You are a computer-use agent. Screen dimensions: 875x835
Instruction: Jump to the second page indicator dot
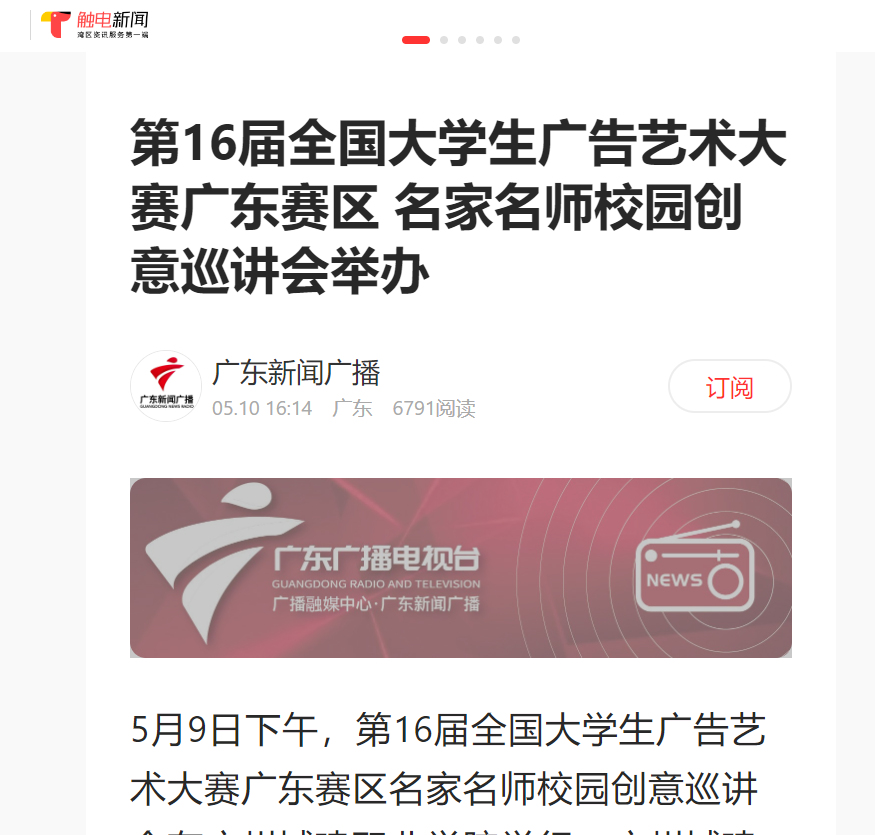[x=444, y=40]
